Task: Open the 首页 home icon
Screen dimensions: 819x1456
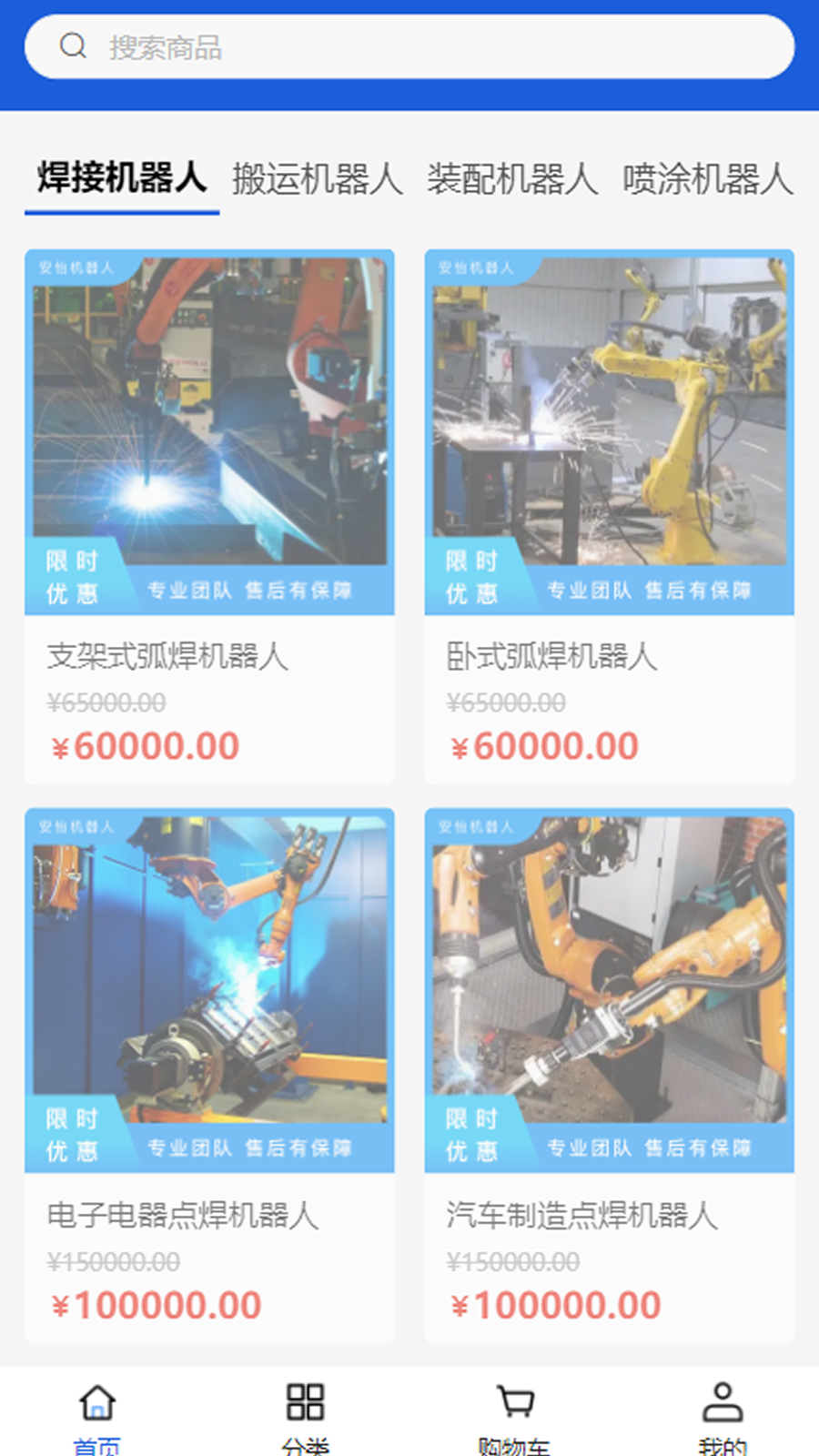Action: (x=96, y=1401)
